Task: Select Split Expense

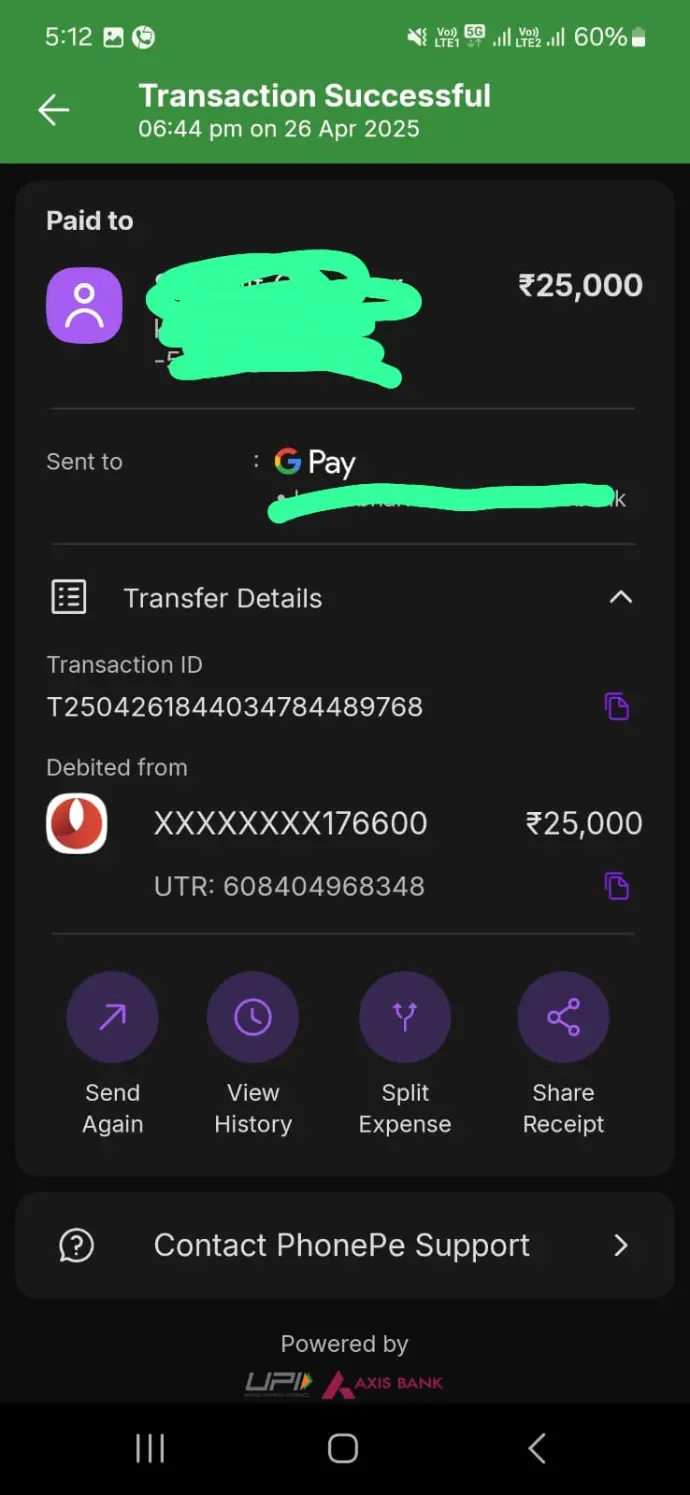Action: click(405, 1018)
